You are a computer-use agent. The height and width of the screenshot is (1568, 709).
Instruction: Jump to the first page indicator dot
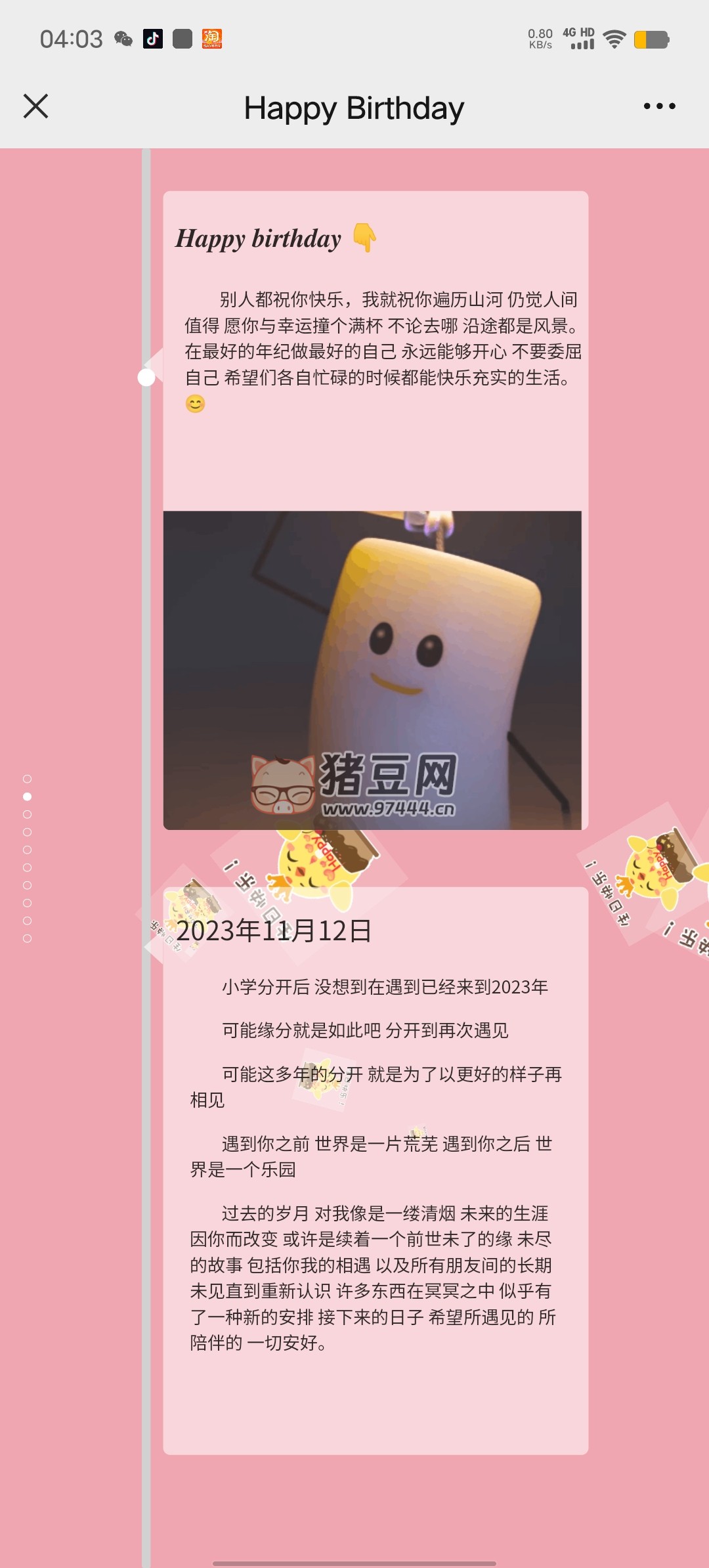[27, 779]
